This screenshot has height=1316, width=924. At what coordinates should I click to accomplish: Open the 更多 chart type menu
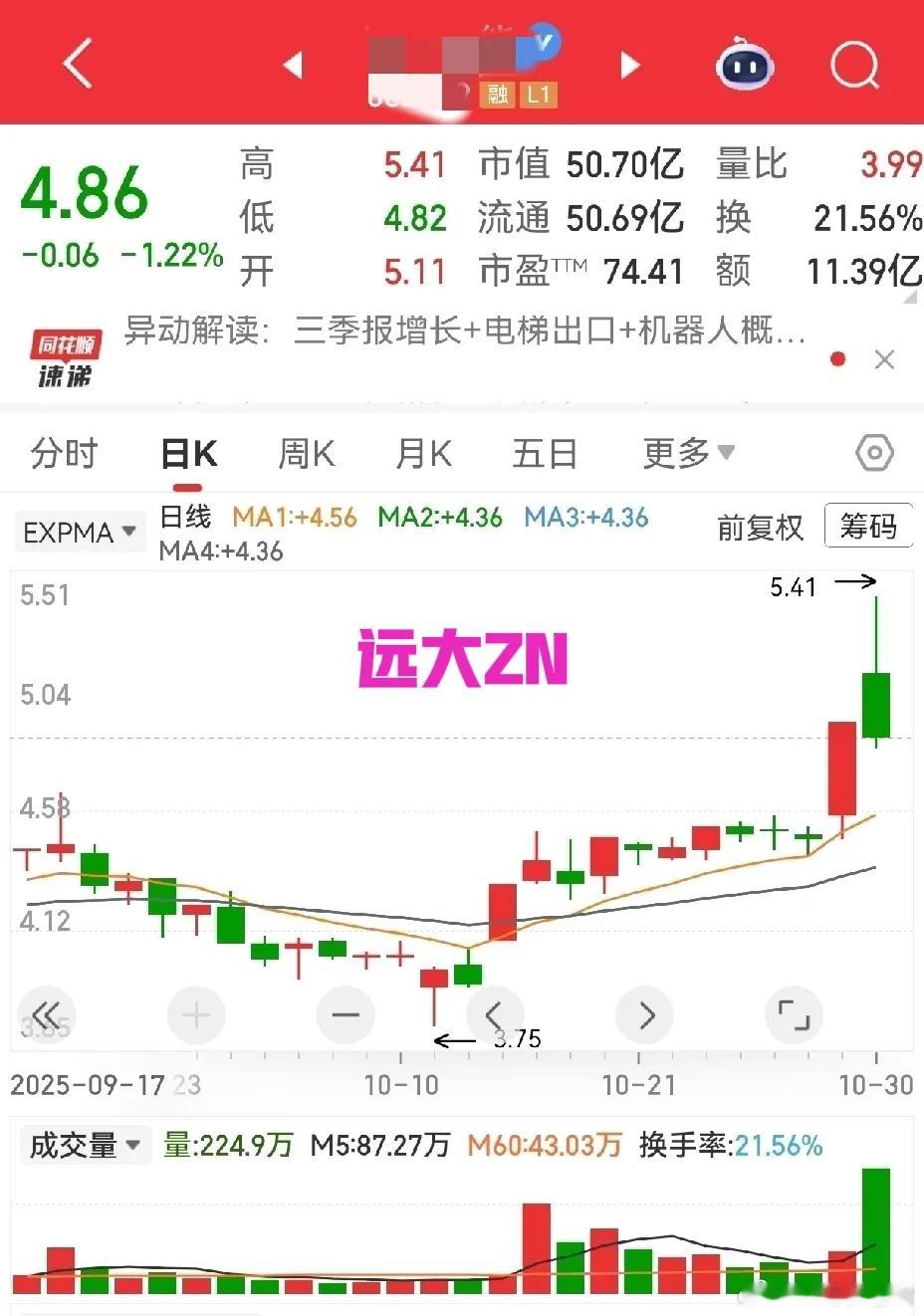[x=687, y=452]
